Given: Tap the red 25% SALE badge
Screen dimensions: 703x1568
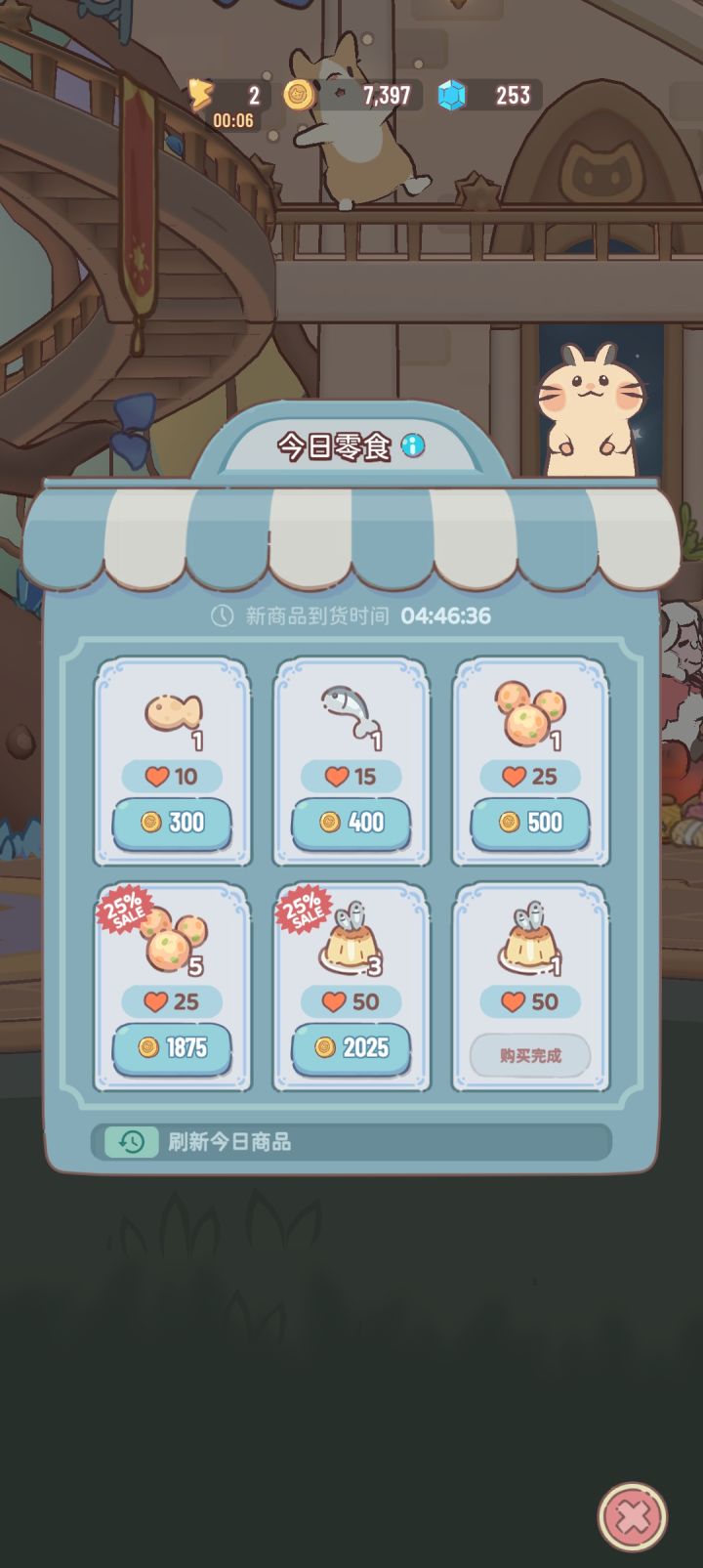Looking at the screenshot, I should point(120,911).
